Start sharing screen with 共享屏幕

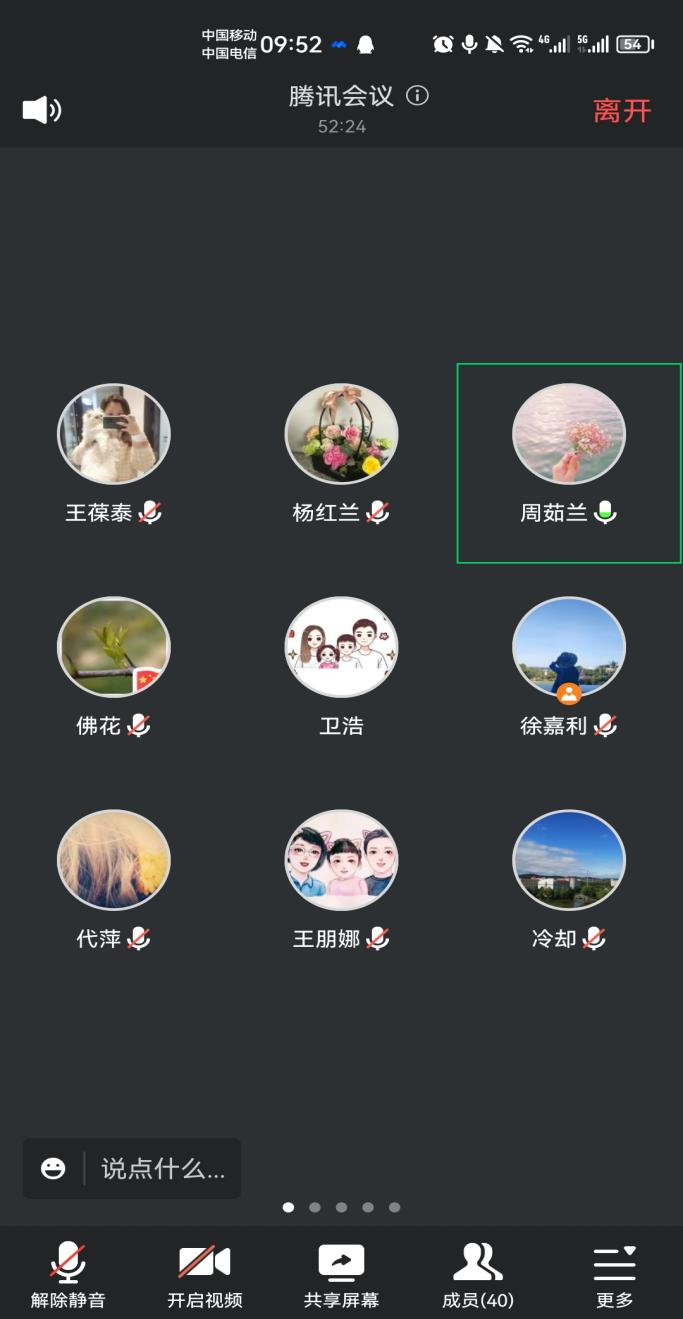pos(341,1274)
